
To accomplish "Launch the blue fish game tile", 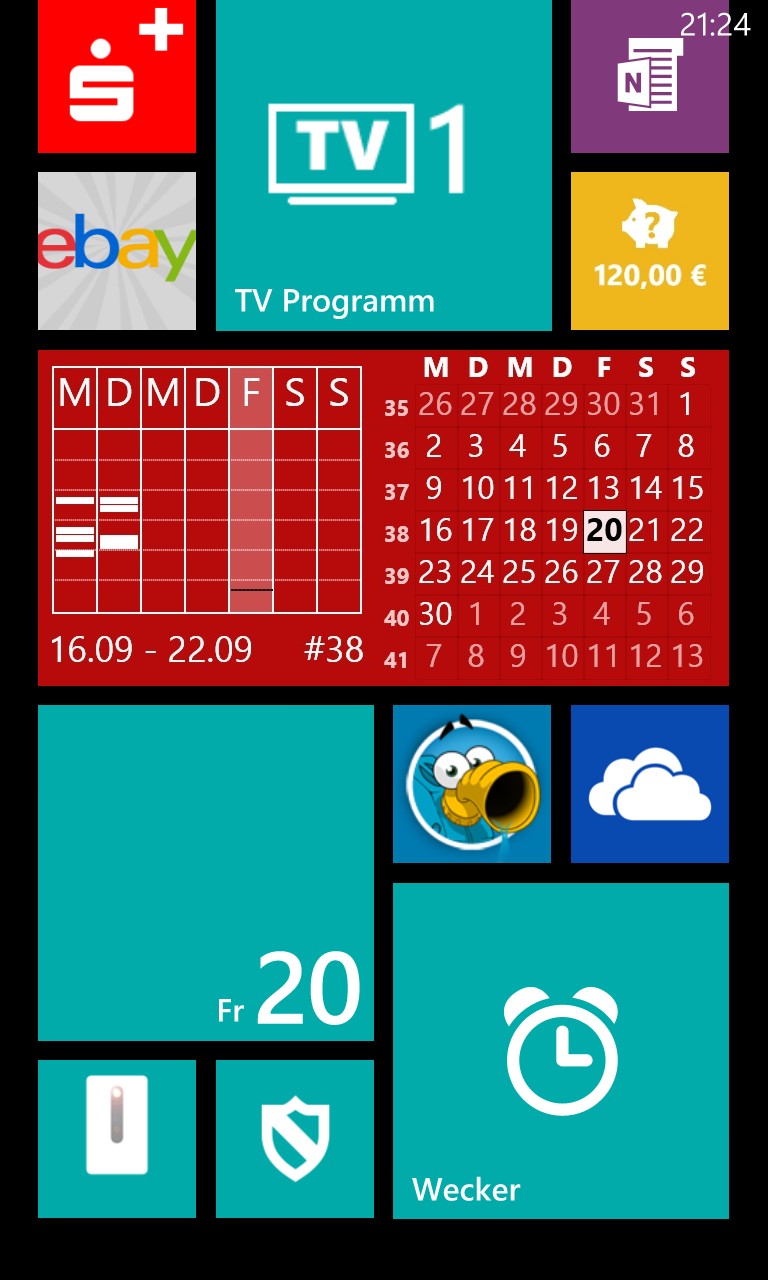I will click(472, 784).
